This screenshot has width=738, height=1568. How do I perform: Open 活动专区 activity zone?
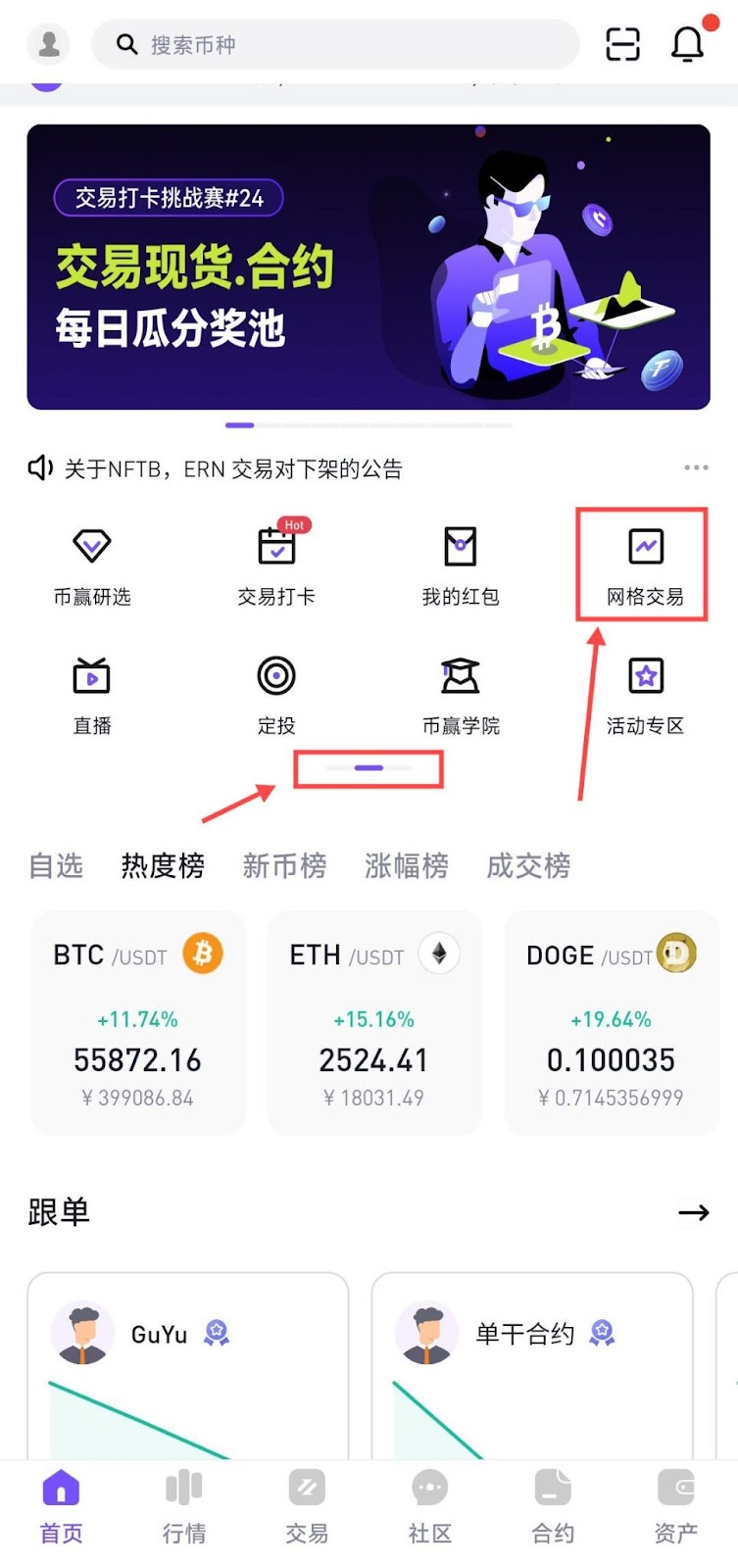(x=644, y=695)
